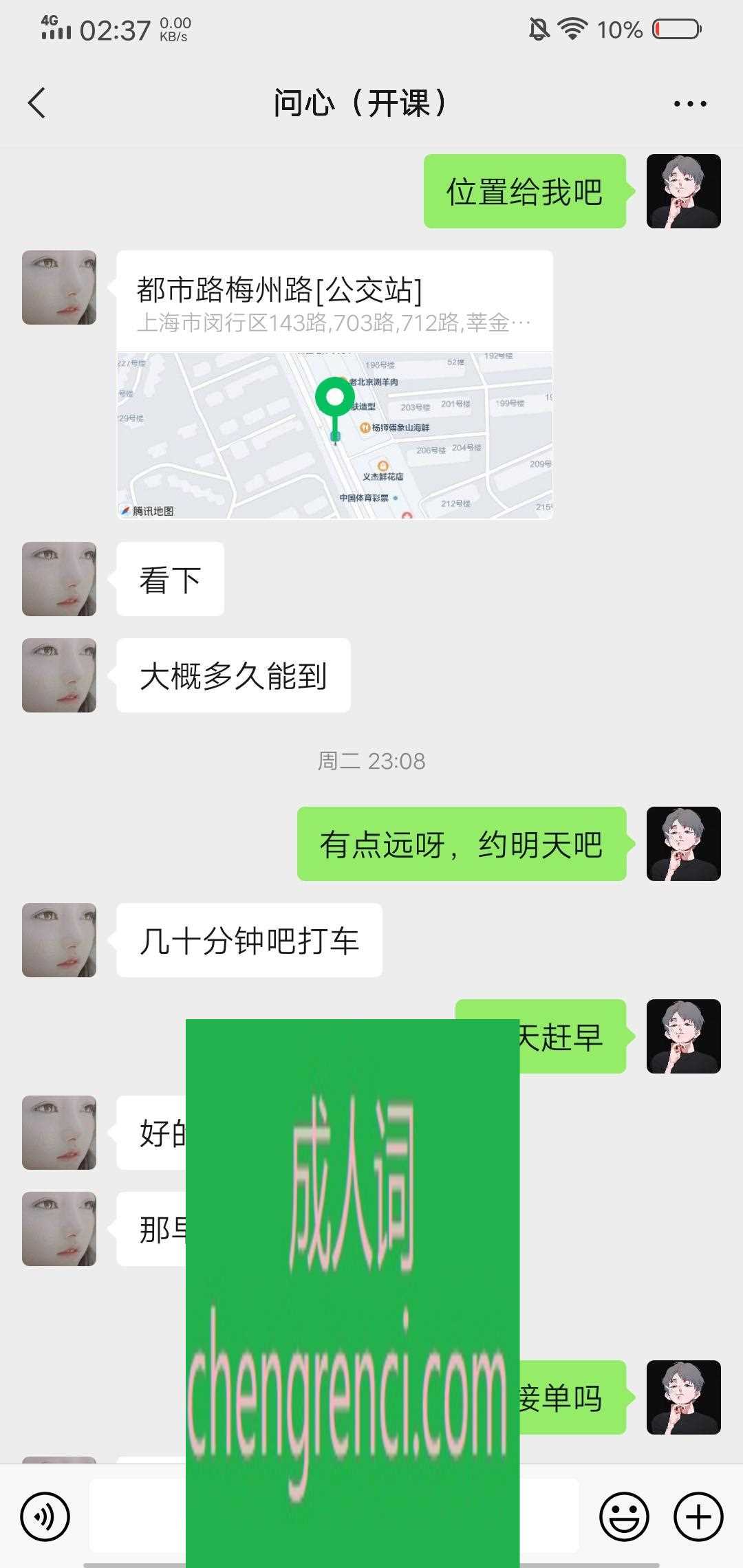This screenshot has height=1568, width=743.
Task: Open the three-dot chat info menu
Action: 689,104
